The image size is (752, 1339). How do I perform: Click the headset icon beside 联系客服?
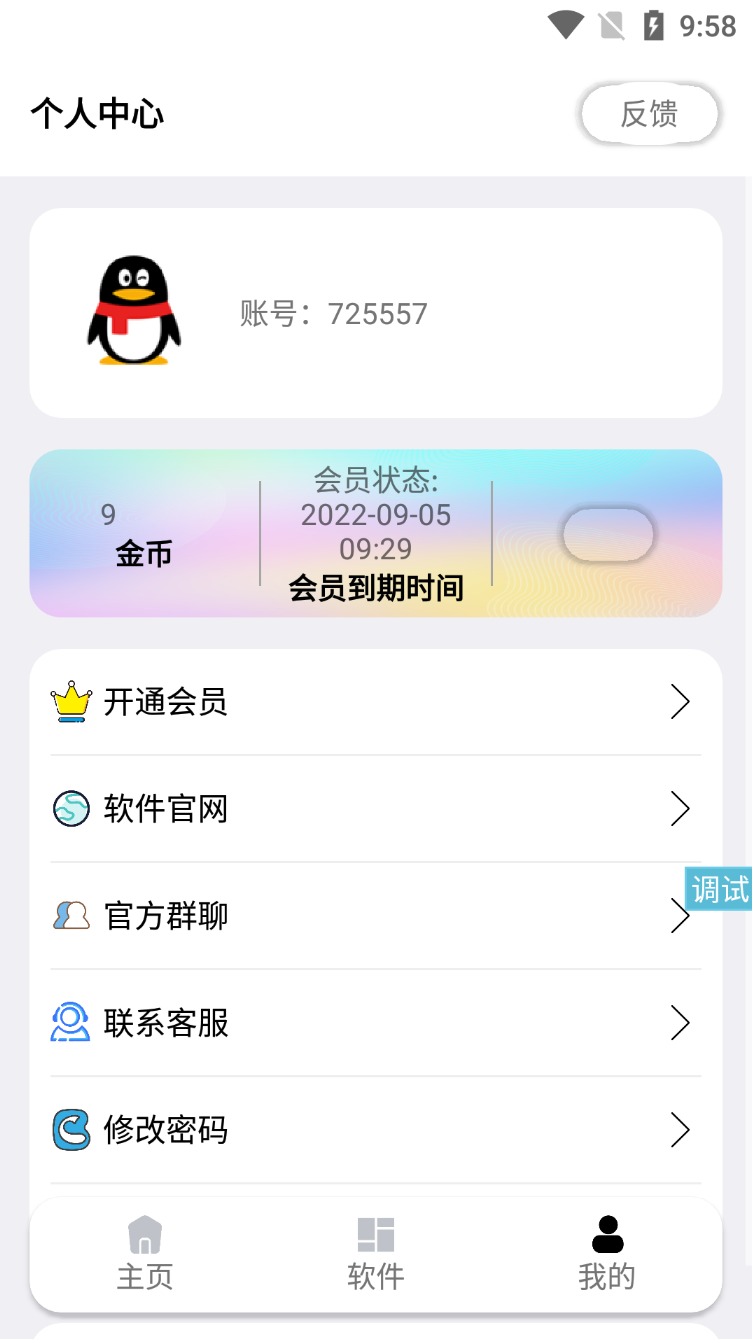coord(69,1022)
